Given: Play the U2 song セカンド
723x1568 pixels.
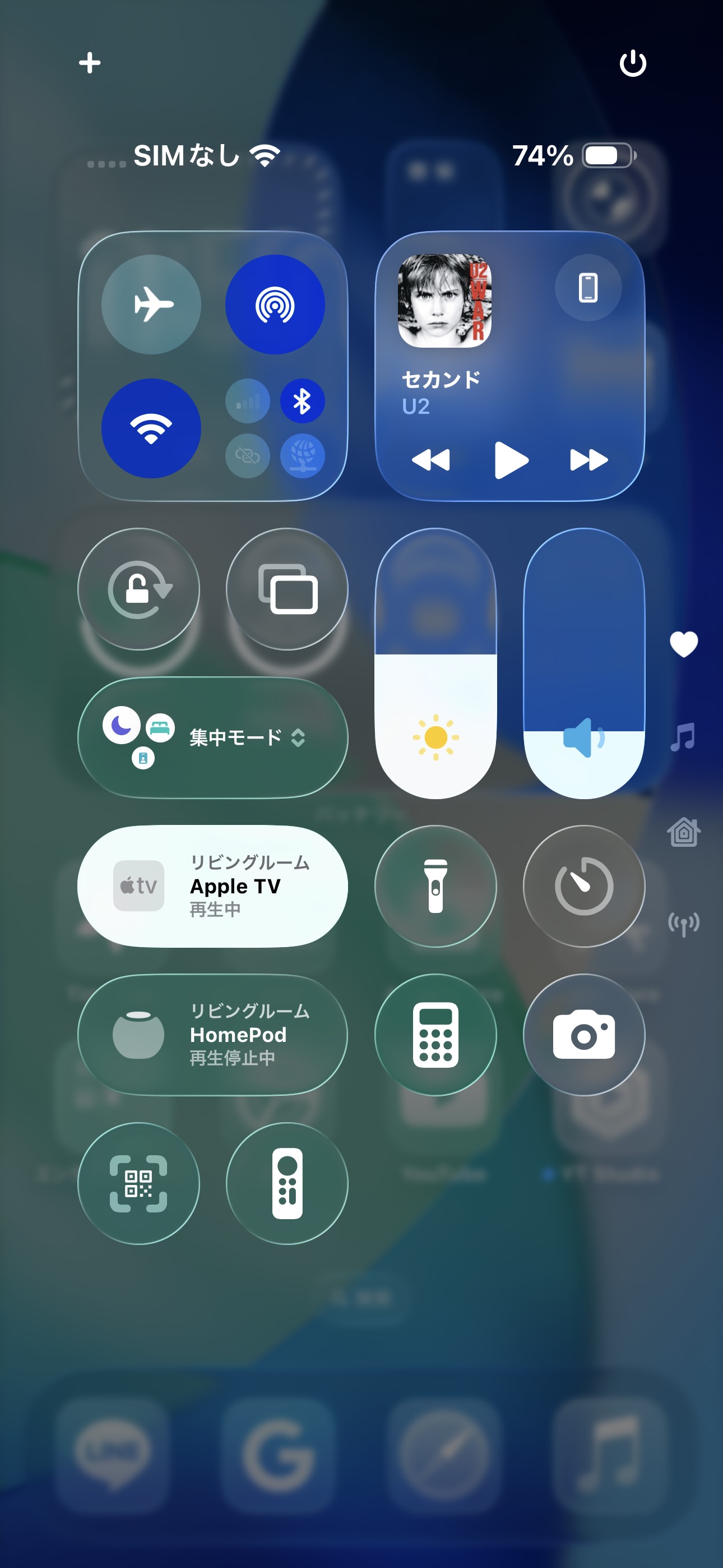Looking at the screenshot, I should [x=510, y=460].
